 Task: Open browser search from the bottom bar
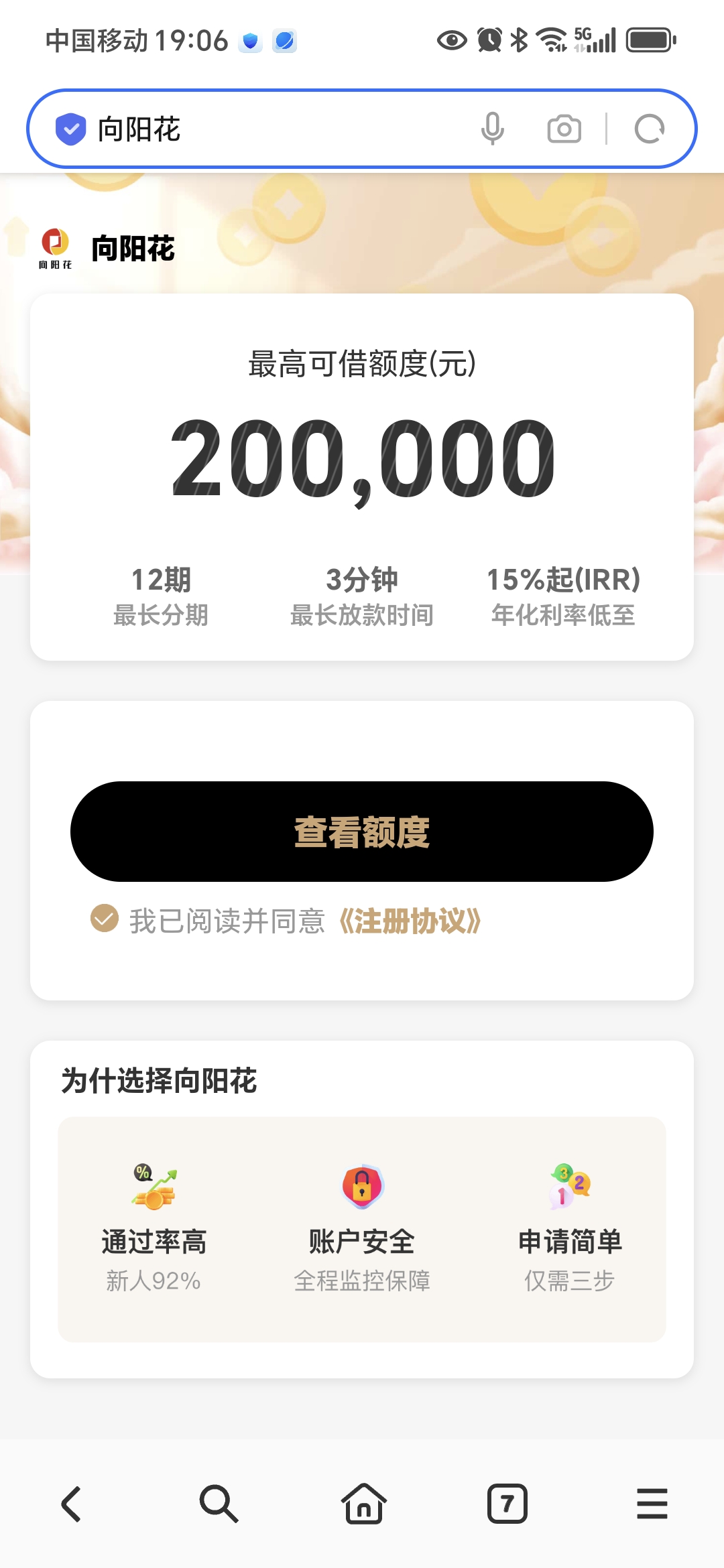(219, 1504)
